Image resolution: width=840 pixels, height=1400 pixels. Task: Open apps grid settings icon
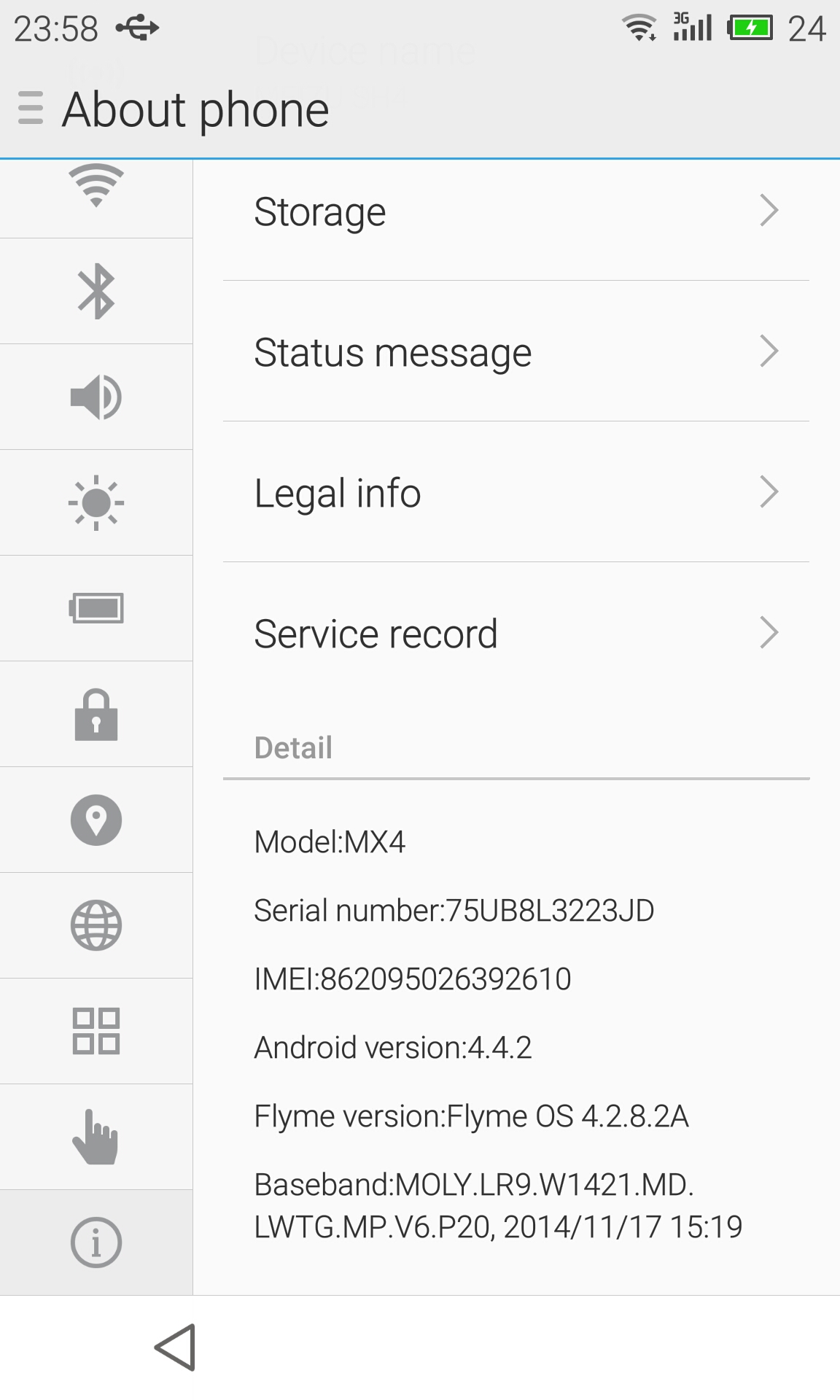pyautogui.click(x=96, y=1031)
